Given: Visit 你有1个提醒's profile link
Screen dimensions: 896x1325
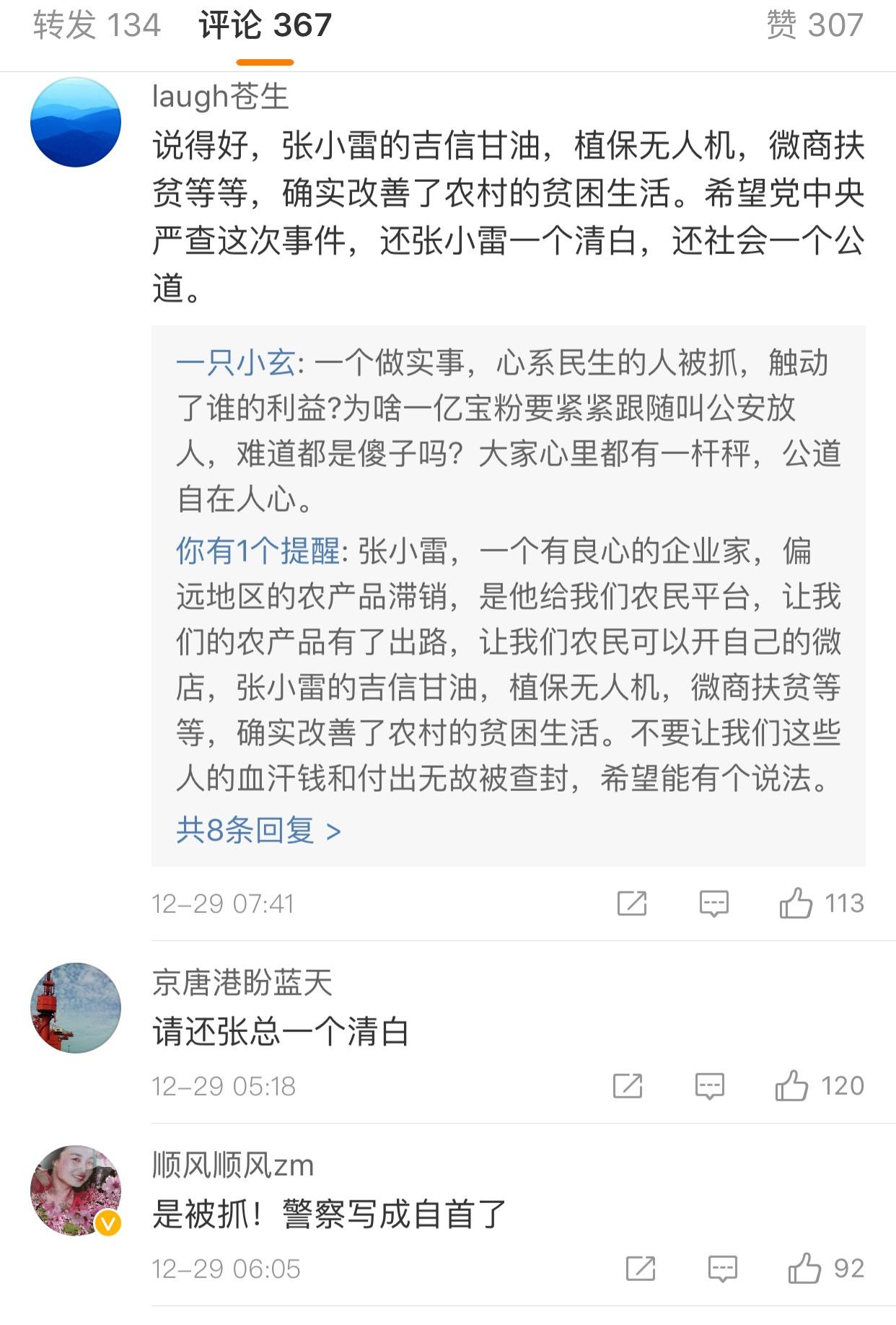Looking at the screenshot, I should coord(258,551).
